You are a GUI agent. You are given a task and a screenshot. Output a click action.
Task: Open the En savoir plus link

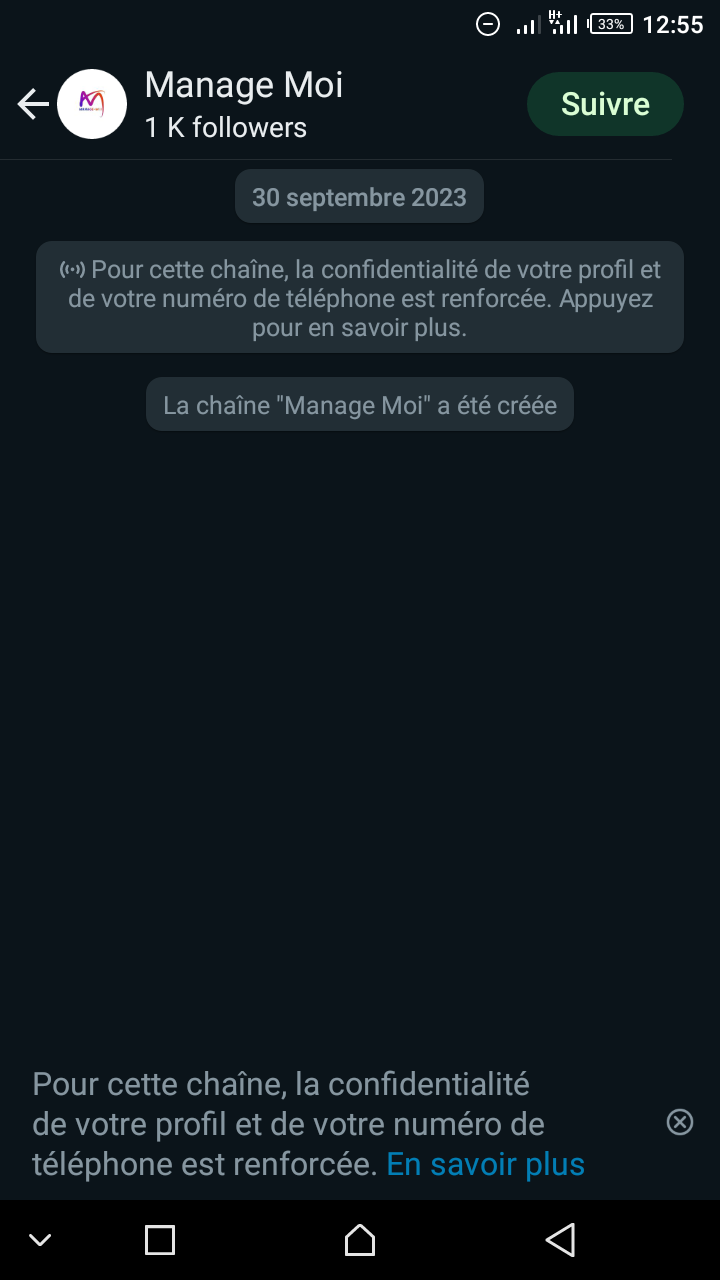pyautogui.click(x=485, y=1164)
